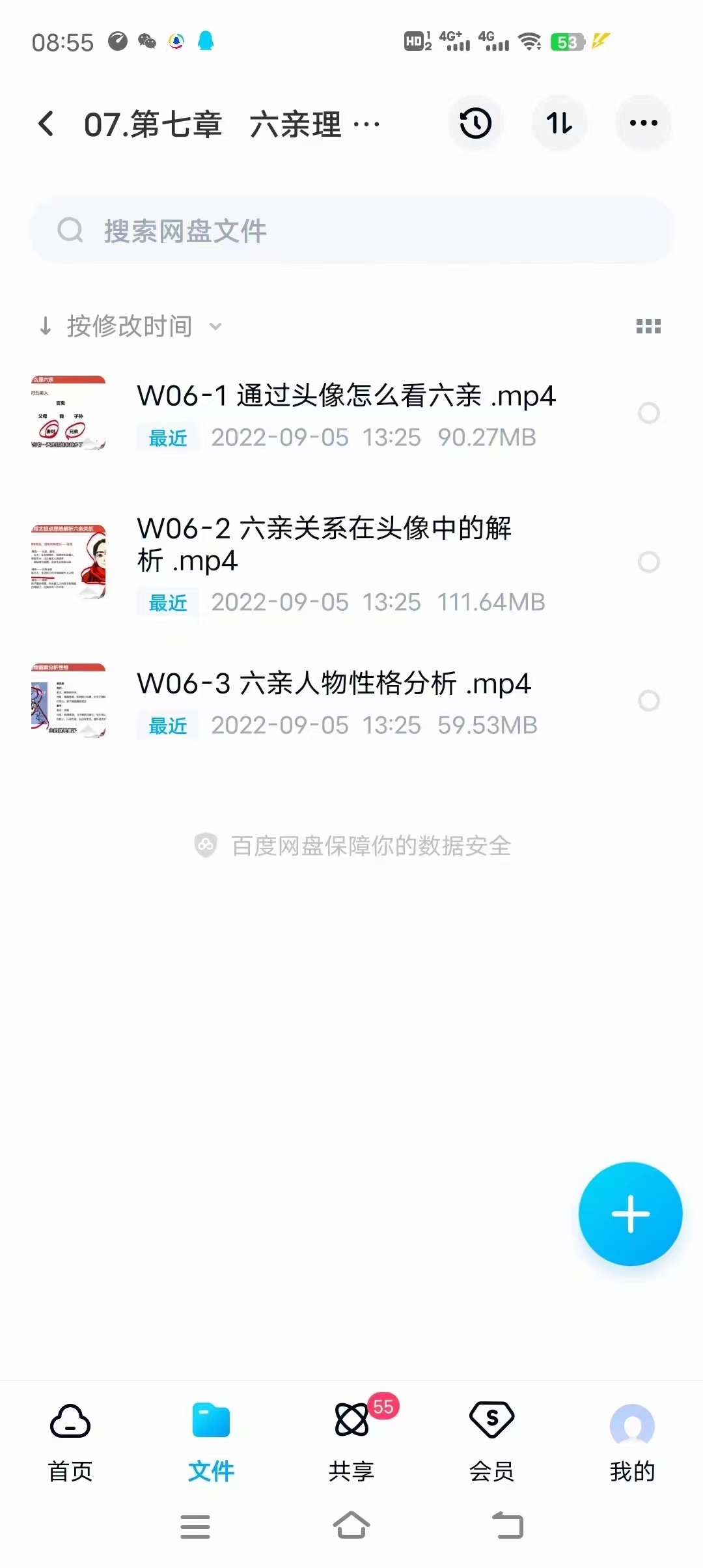Tap the search 搜索网盘文件 input field

(351, 229)
